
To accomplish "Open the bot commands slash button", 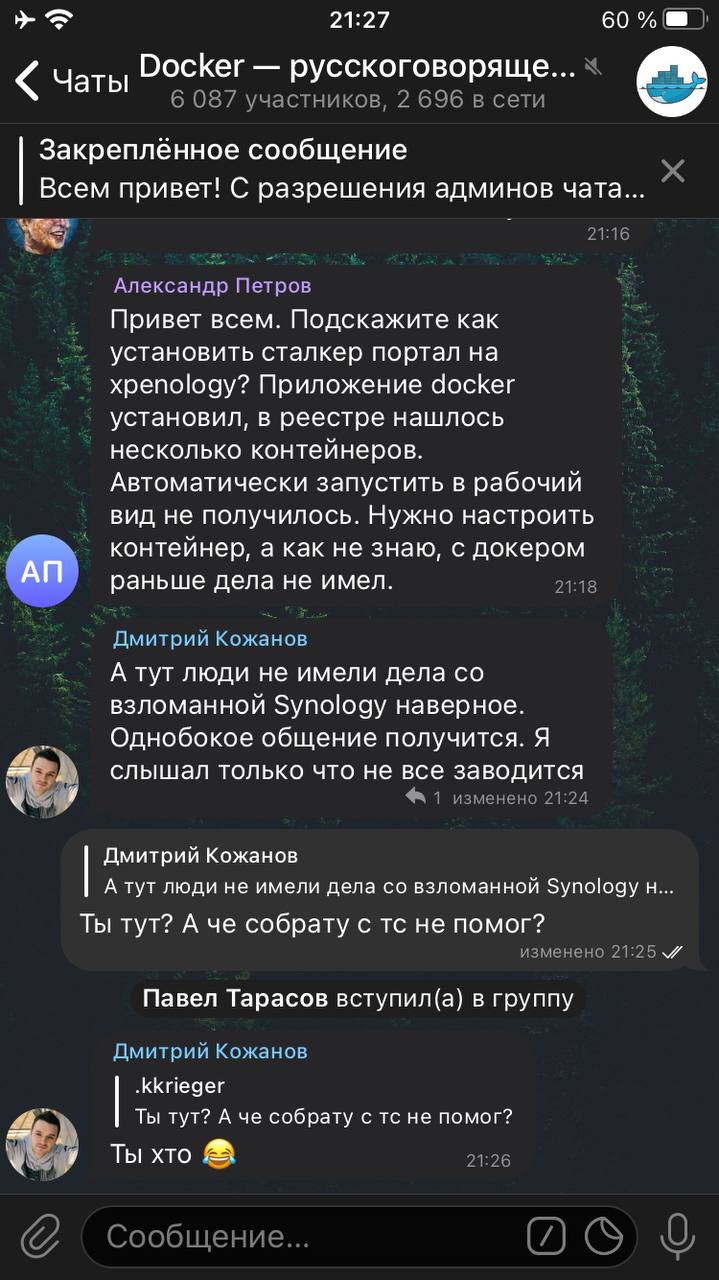I will (546, 1237).
